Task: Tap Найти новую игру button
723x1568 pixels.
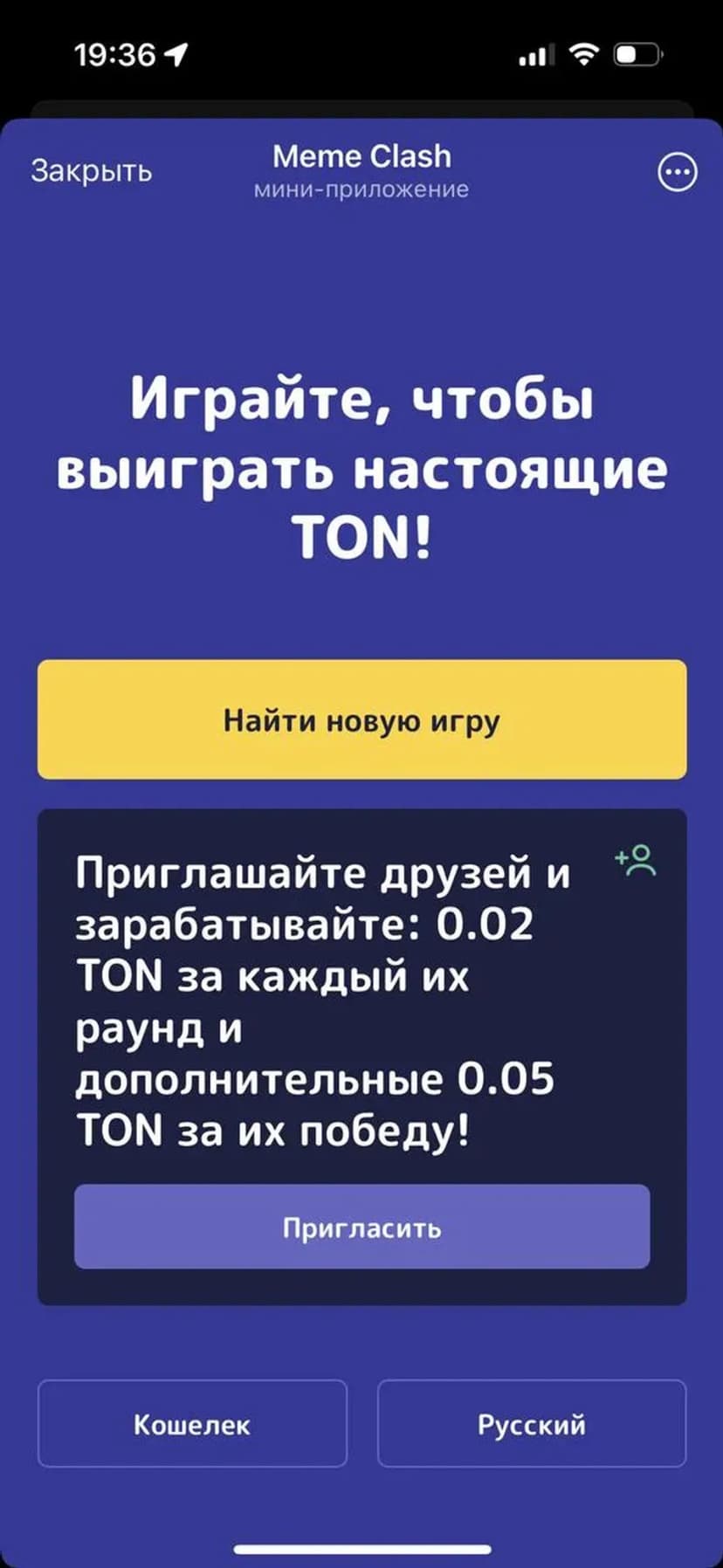Action: (x=361, y=720)
